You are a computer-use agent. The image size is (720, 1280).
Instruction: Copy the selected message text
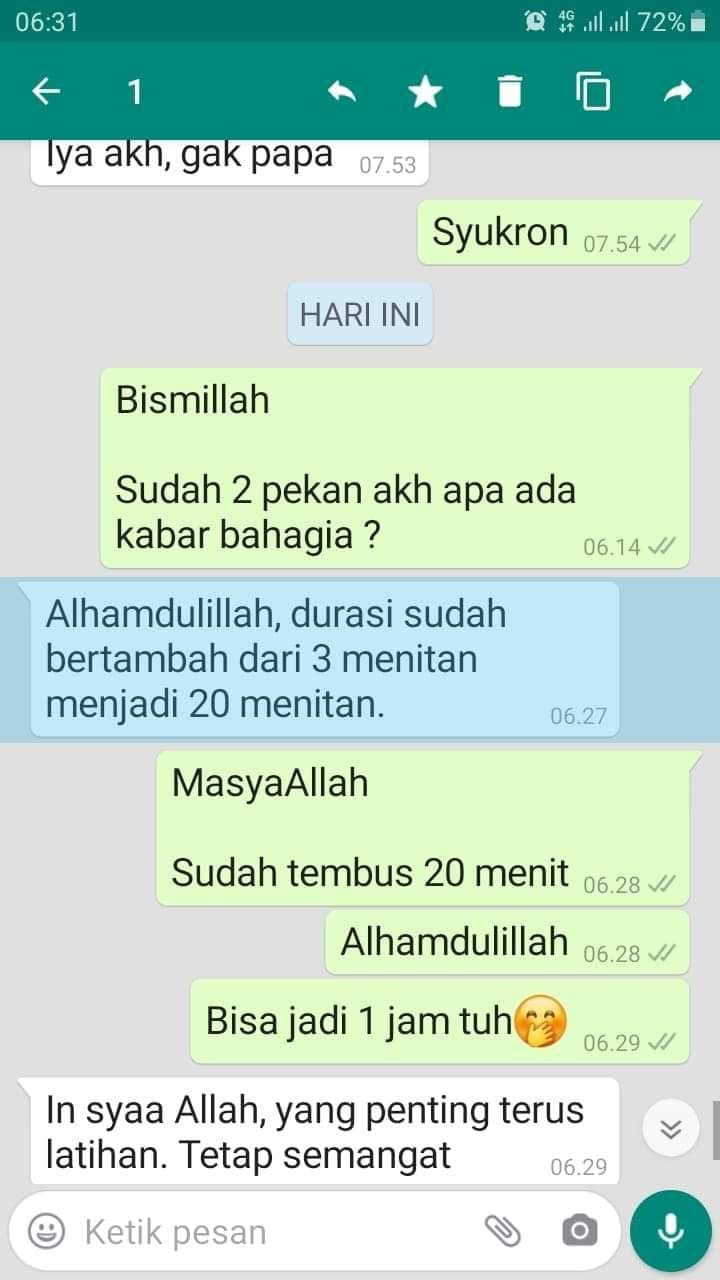click(593, 92)
